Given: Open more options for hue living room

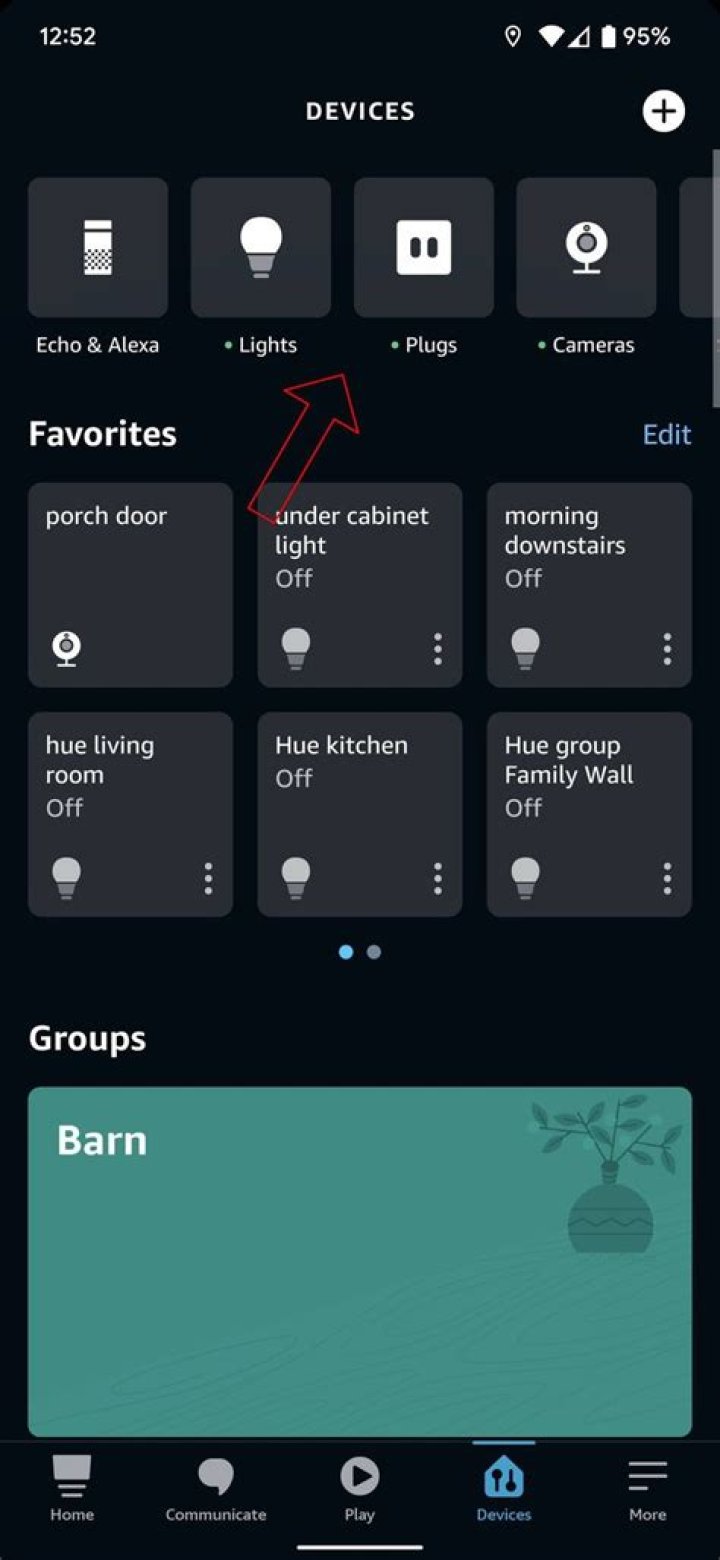Looking at the screenshot, I should coord(208,878).
